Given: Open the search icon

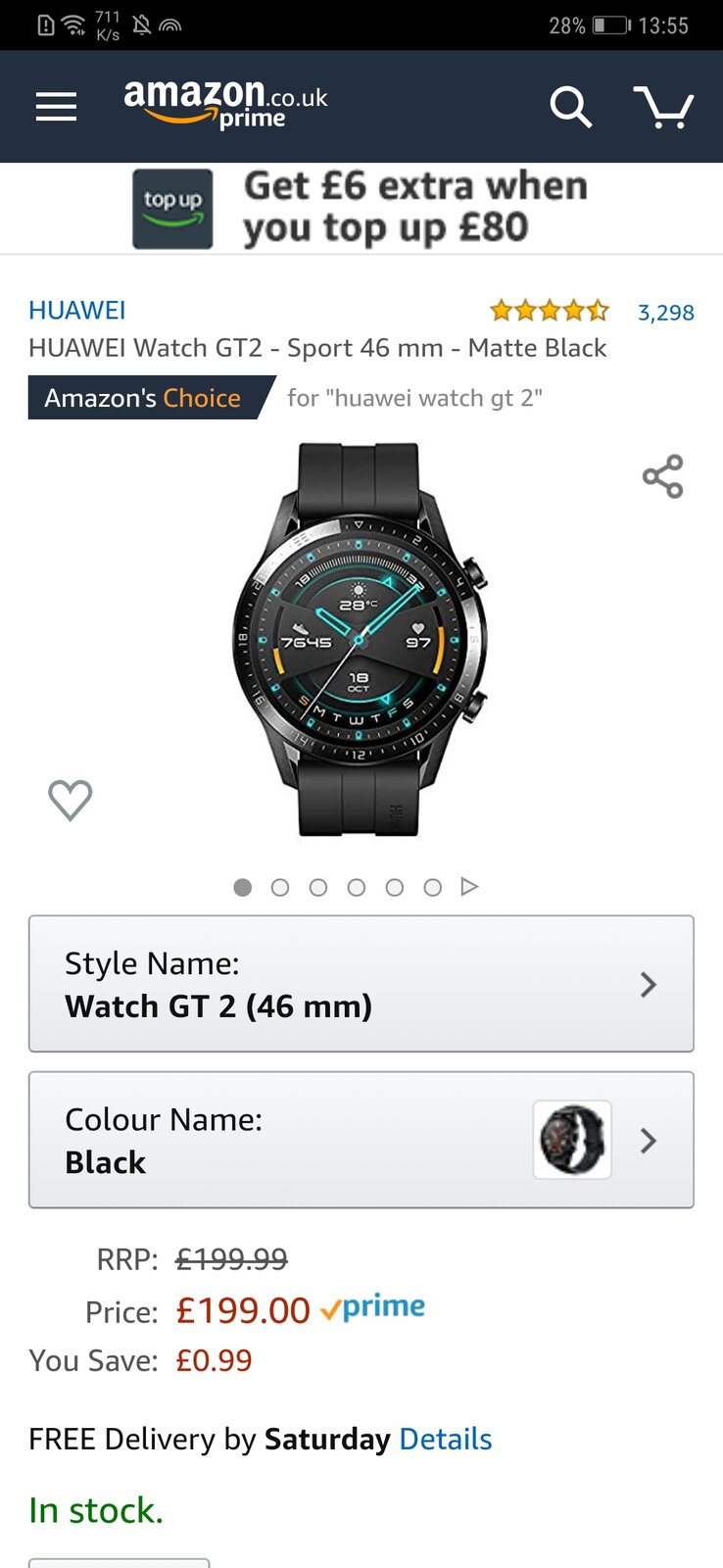Looking at the screenshot, I should pyautogui.click(x=570, y=106).
